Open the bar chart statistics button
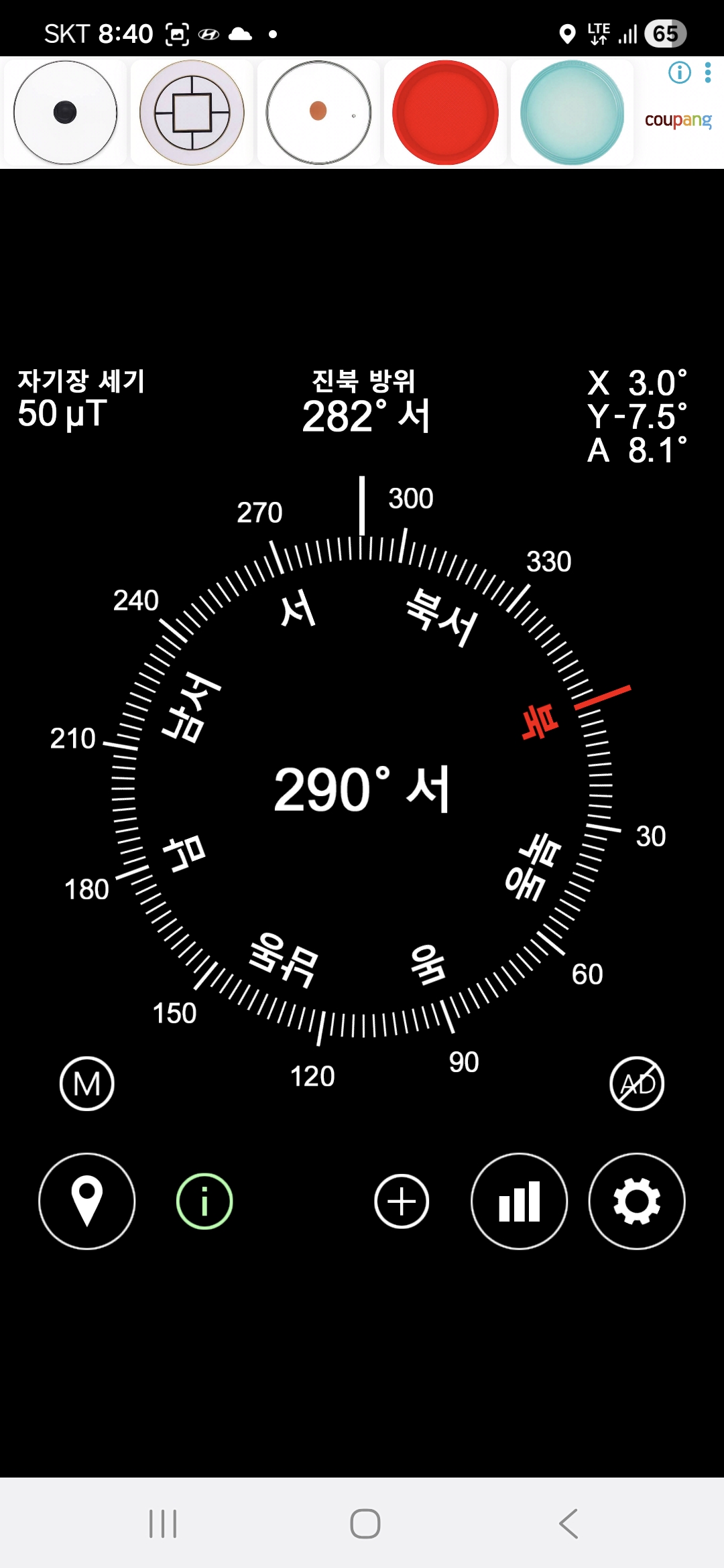Viewport: 724px width, 1568px height. point(519,1201)
